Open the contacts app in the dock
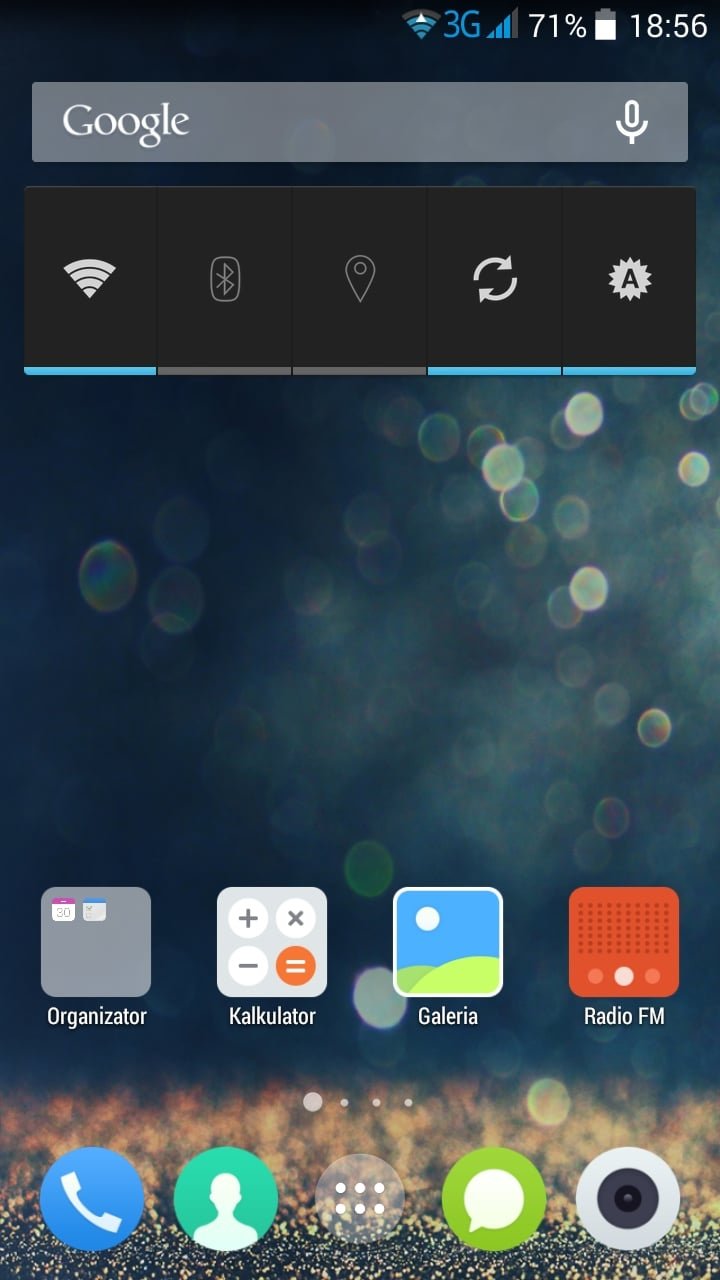The image size is (720, 1280). click(x=226, y=1198)
